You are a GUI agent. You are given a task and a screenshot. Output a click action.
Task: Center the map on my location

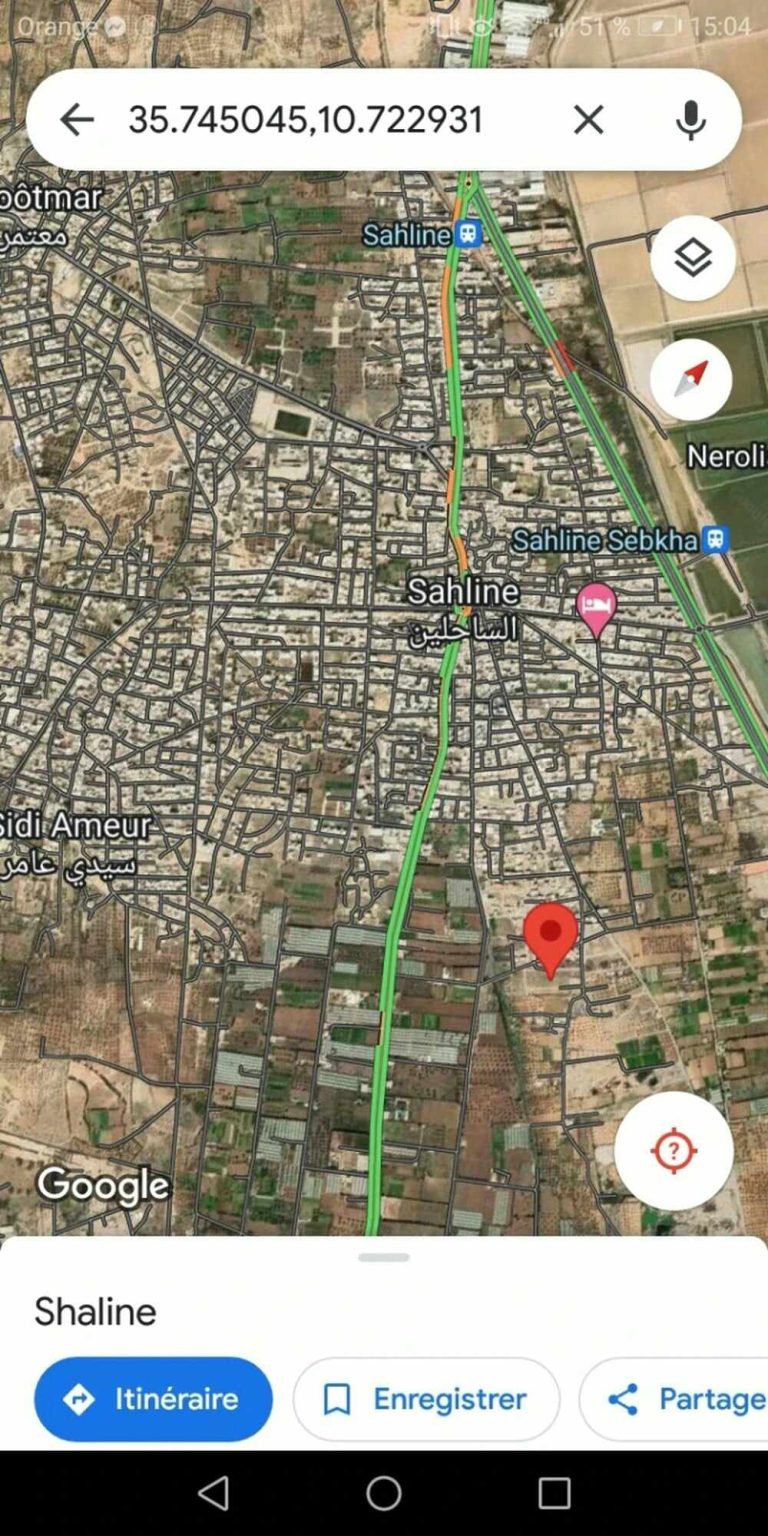click(x=673, y=1150)
